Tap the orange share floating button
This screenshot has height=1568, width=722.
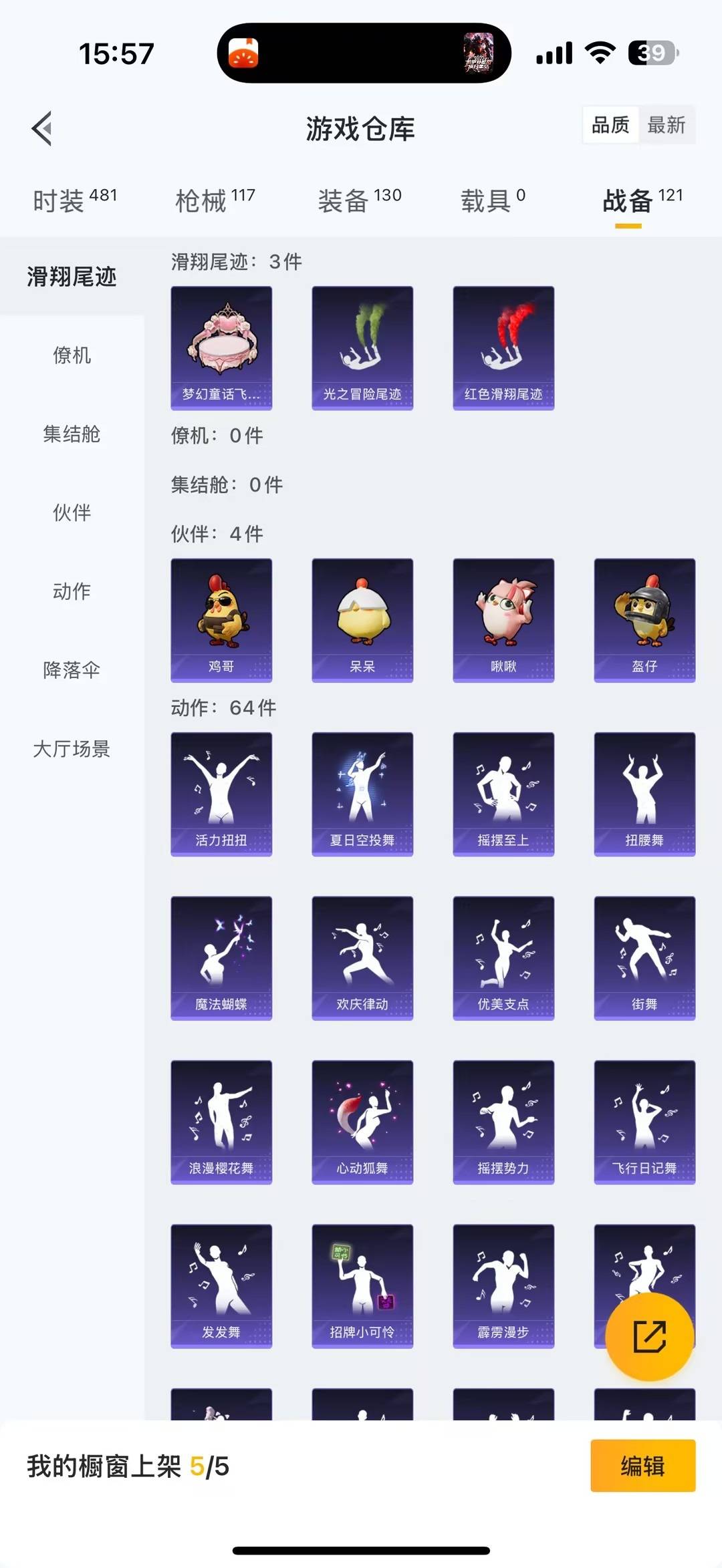pos(649,1336)
